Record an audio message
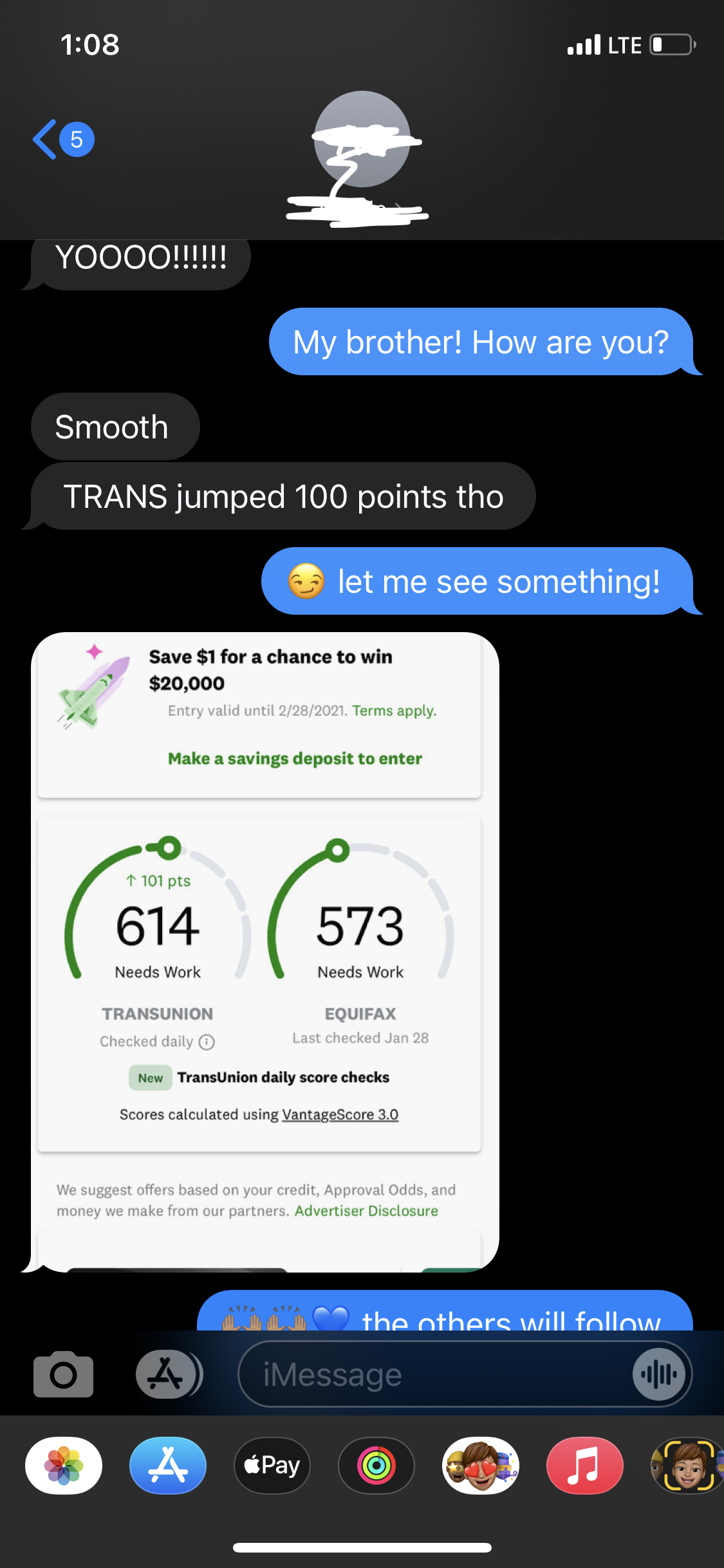Screen dimensions: 724x1568 tap(658, 1375)
